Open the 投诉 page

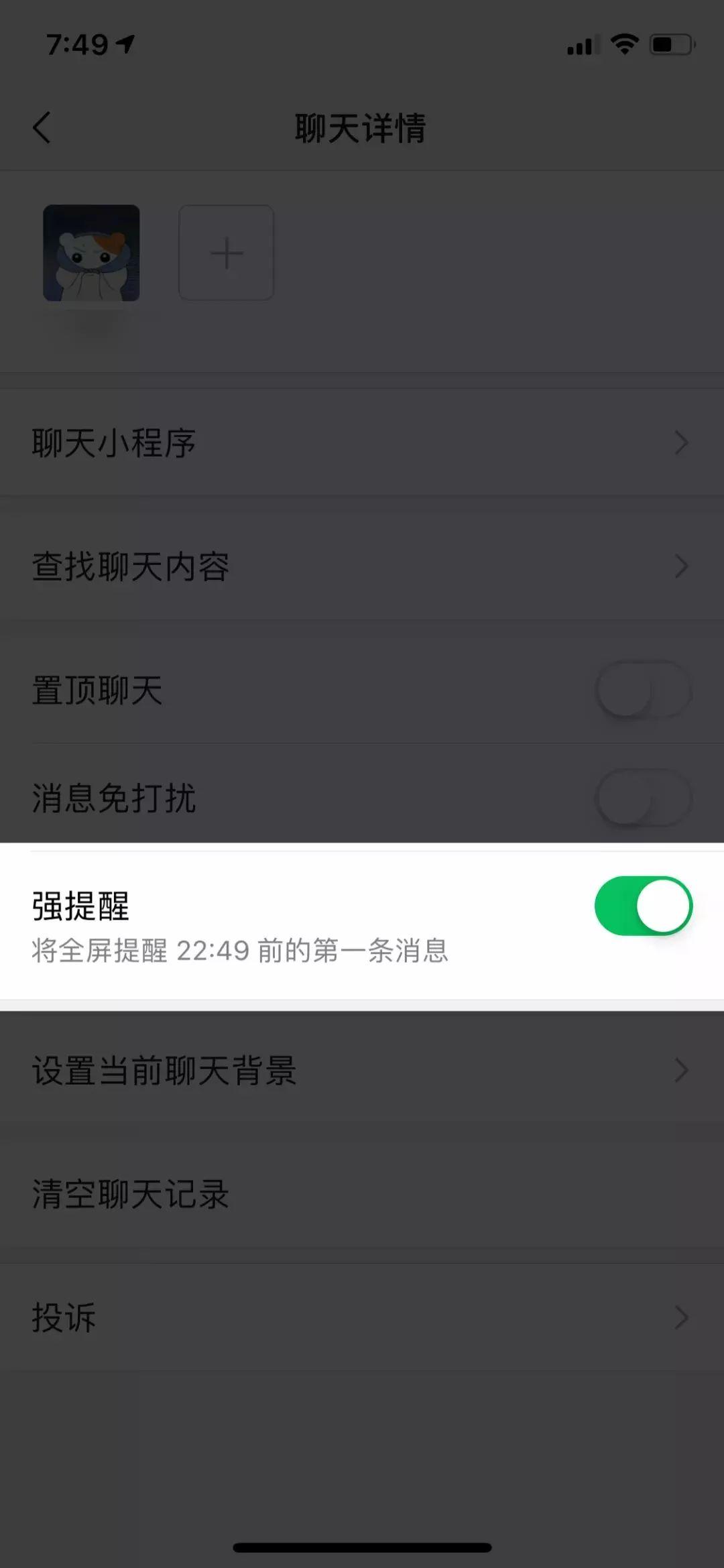(362, 1317)
